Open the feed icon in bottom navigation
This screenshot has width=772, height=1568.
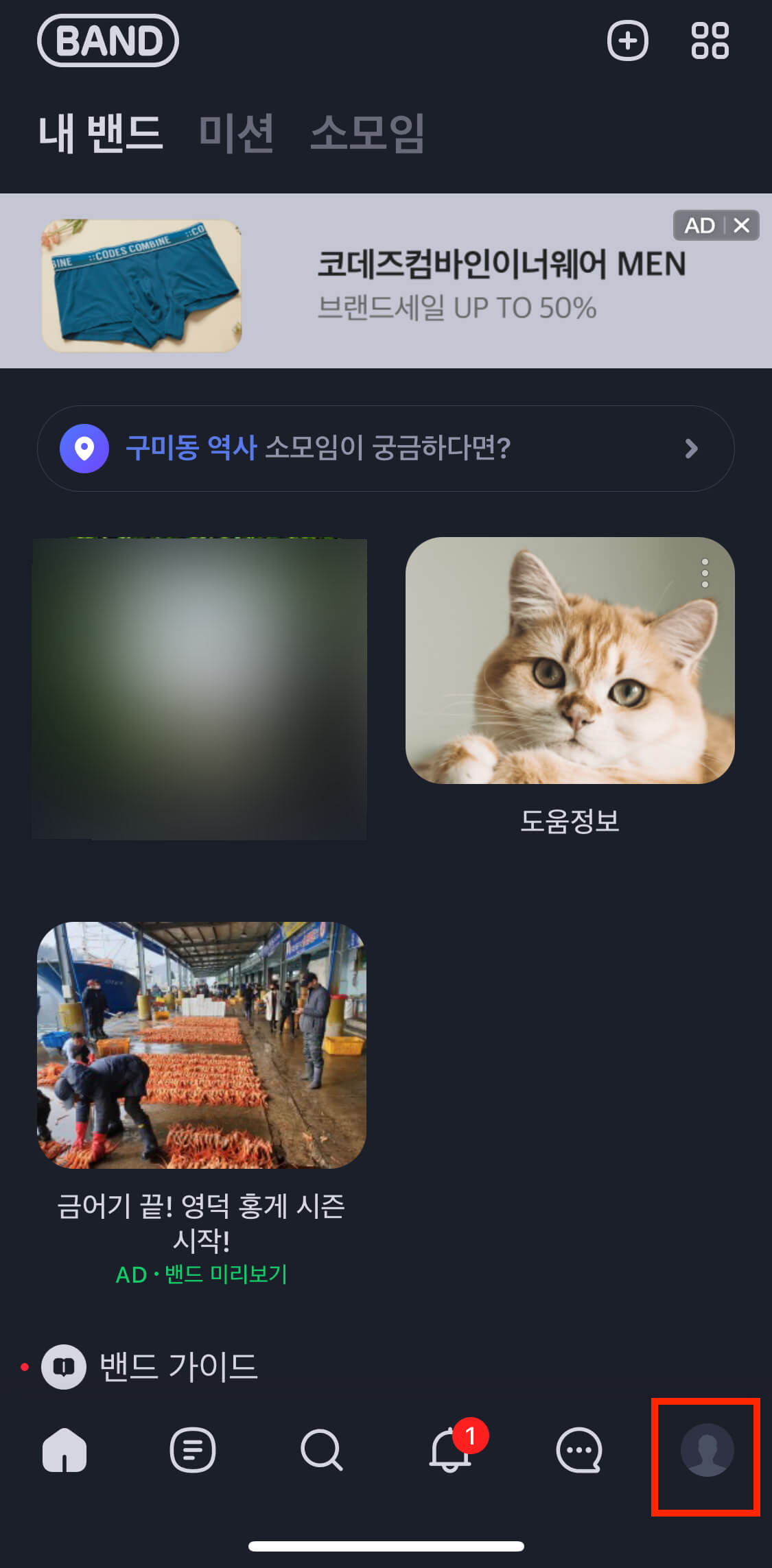193,1449
